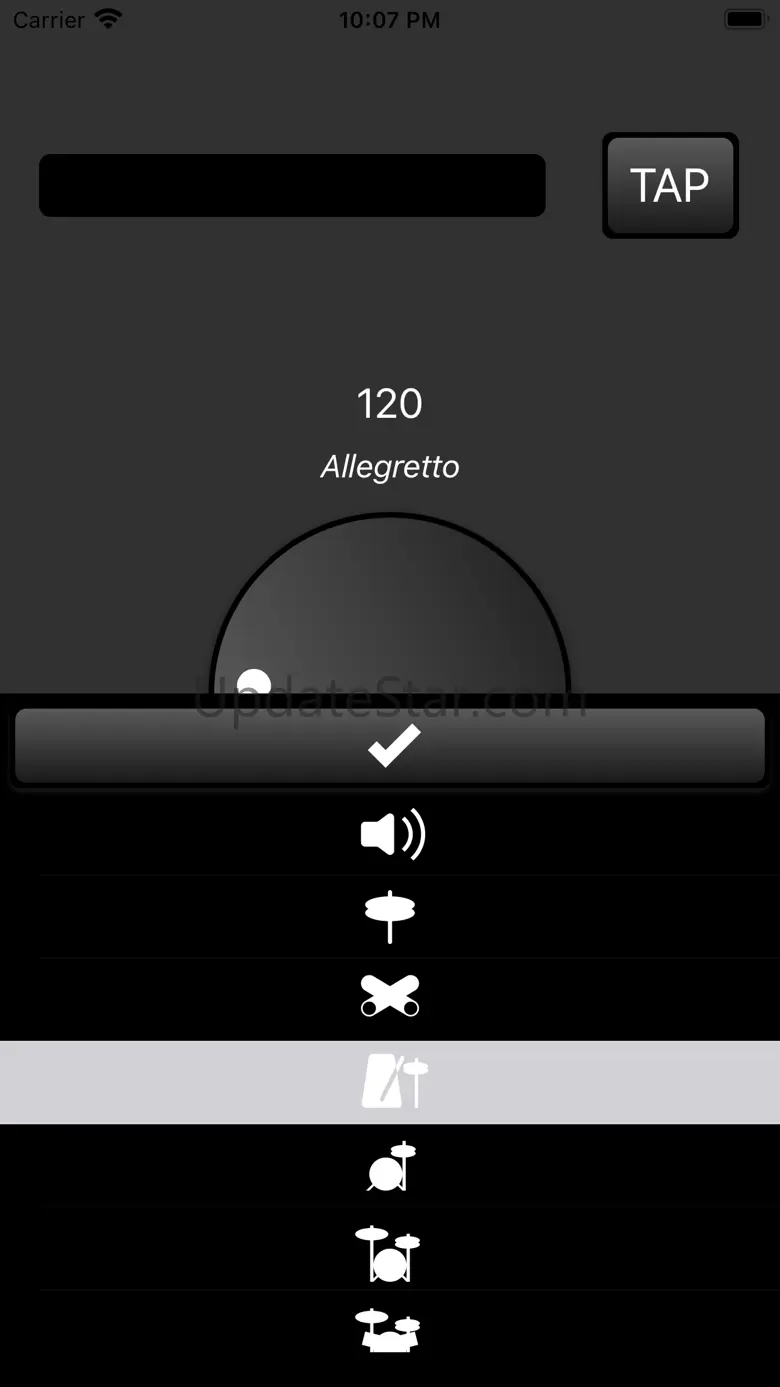
Task: Confirm sound selection with the checkmark button
Action: [x=390, y=747]
